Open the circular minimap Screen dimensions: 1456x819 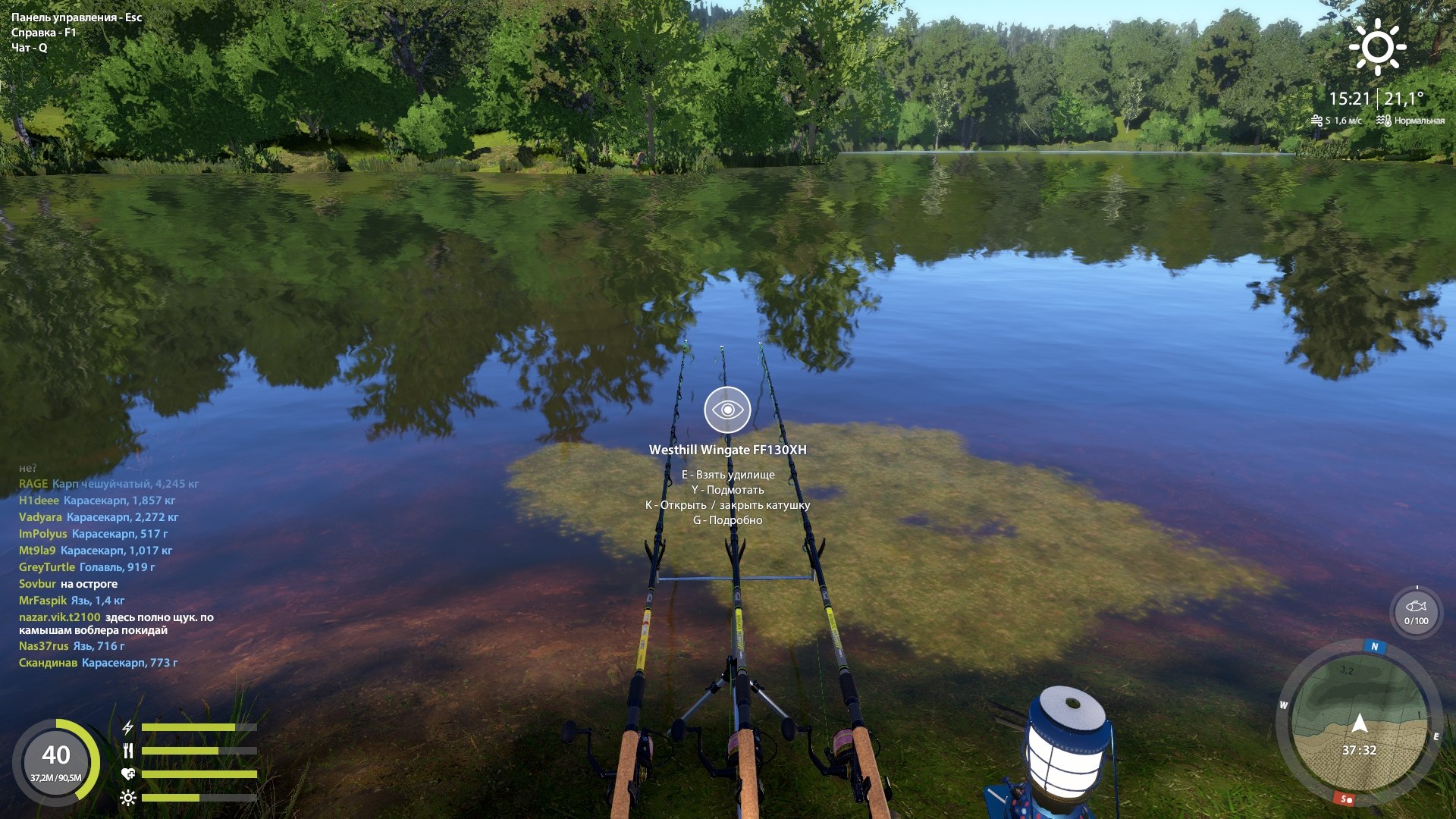(1359, 722)
